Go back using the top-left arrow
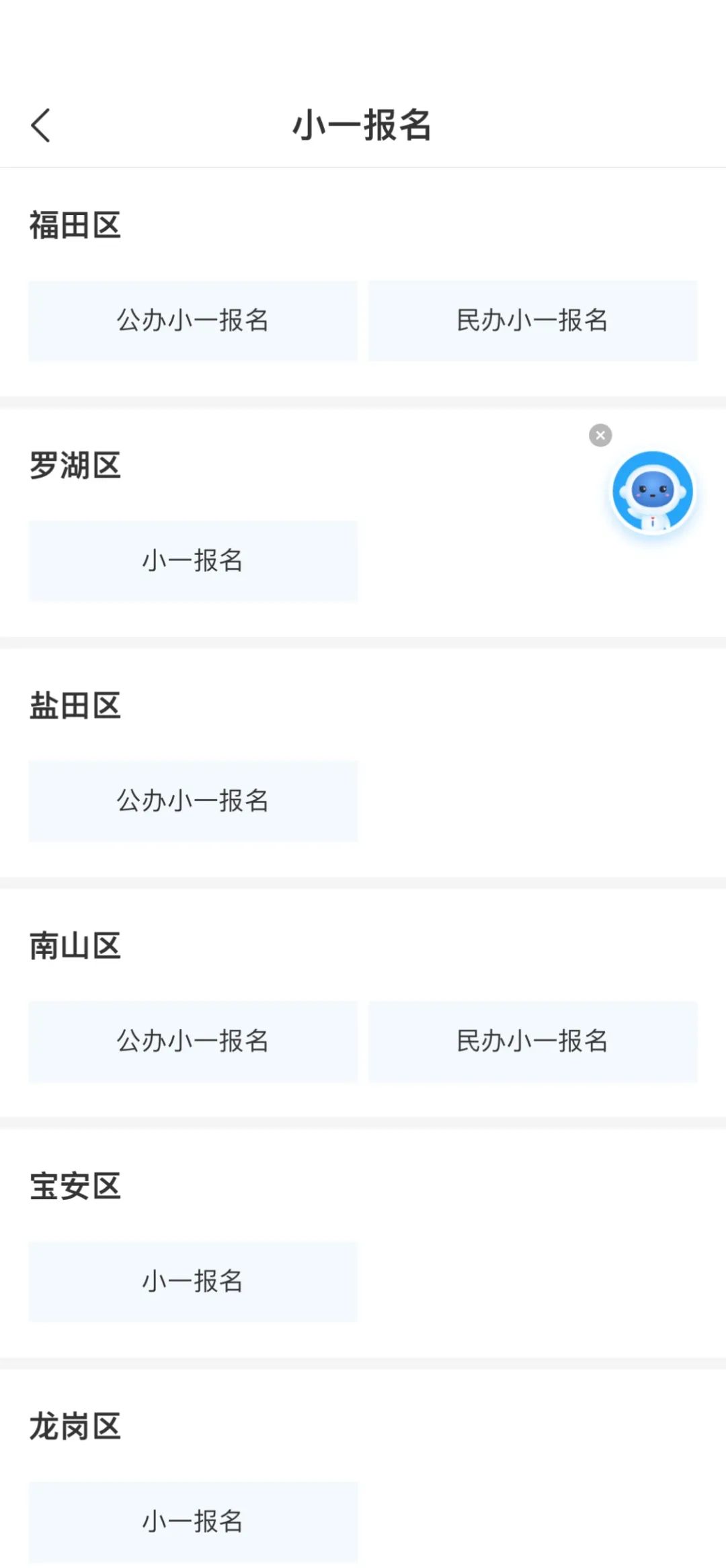The height and width of the screenshot is (1568, 726). tap(40, 126)
